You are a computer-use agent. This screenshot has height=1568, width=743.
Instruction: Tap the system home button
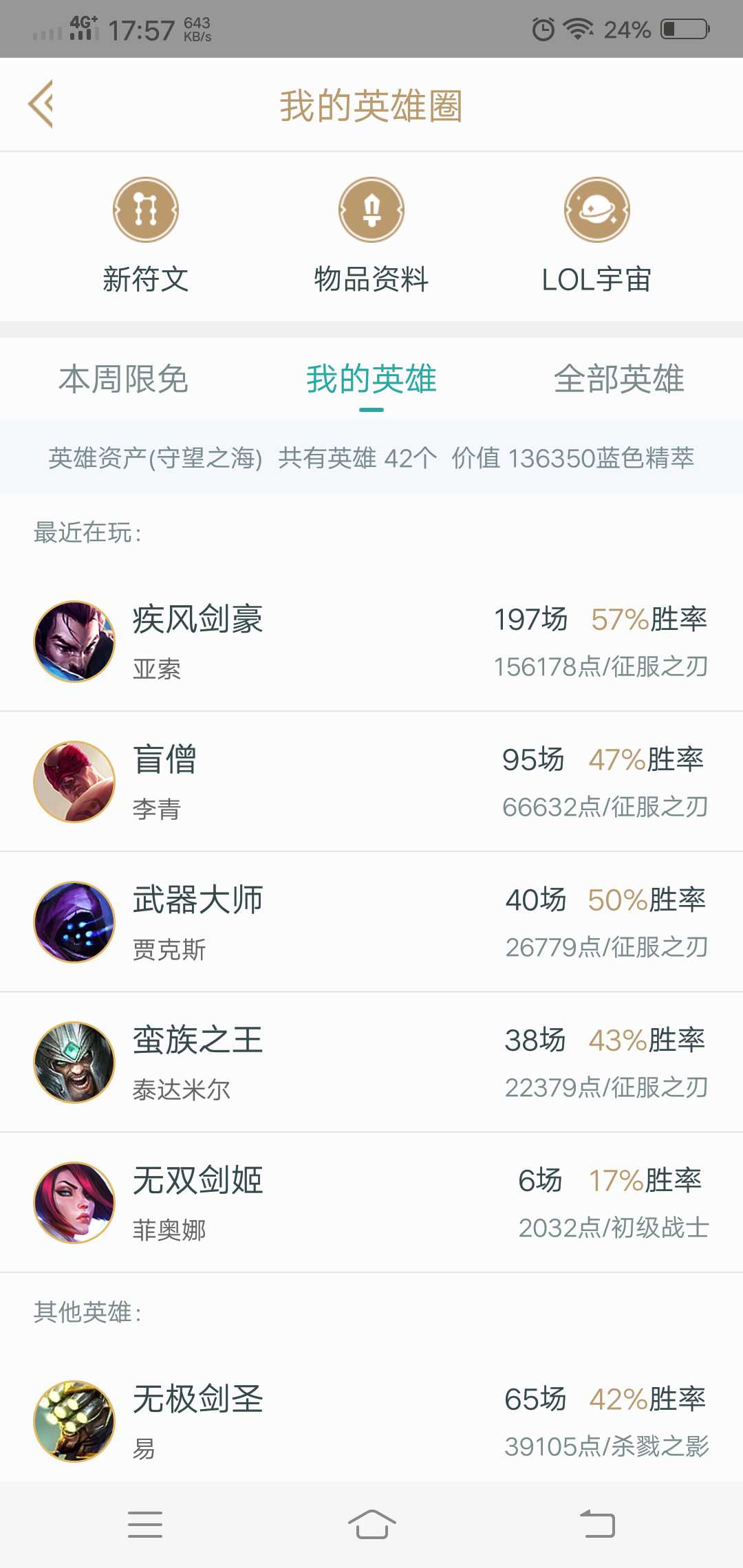click(371, 1524)
